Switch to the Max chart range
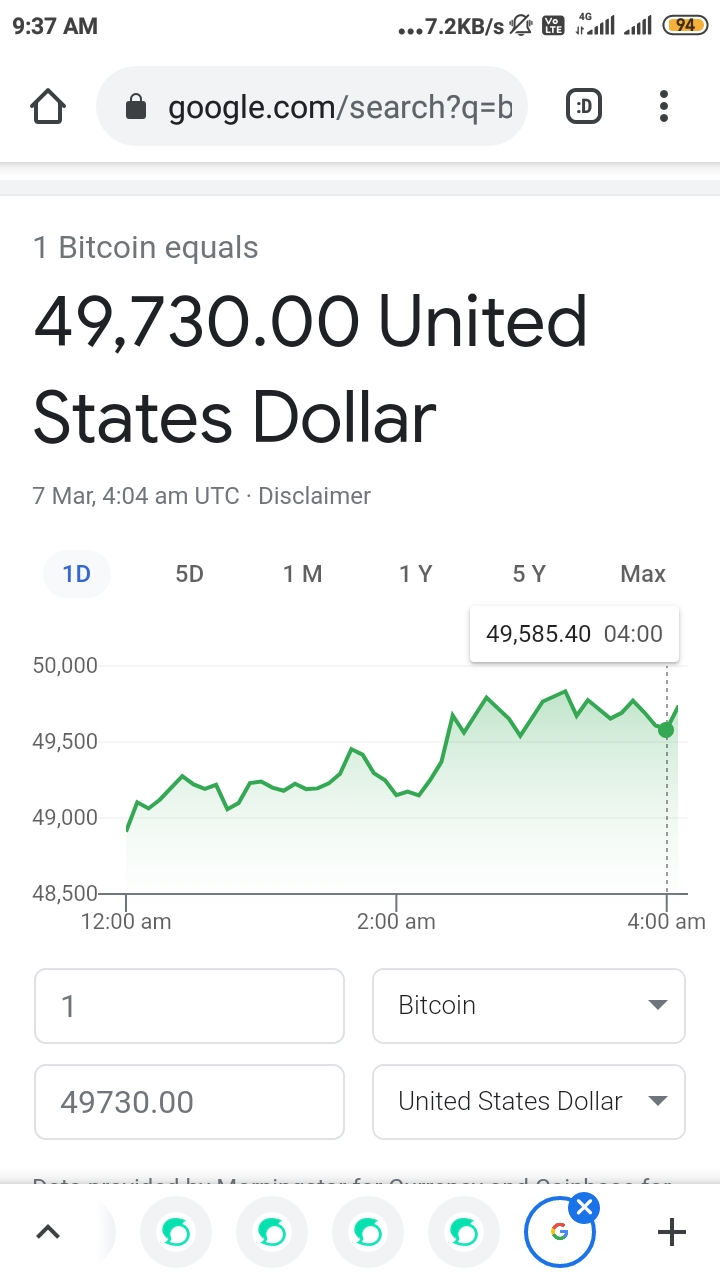 tap(642, 574)
